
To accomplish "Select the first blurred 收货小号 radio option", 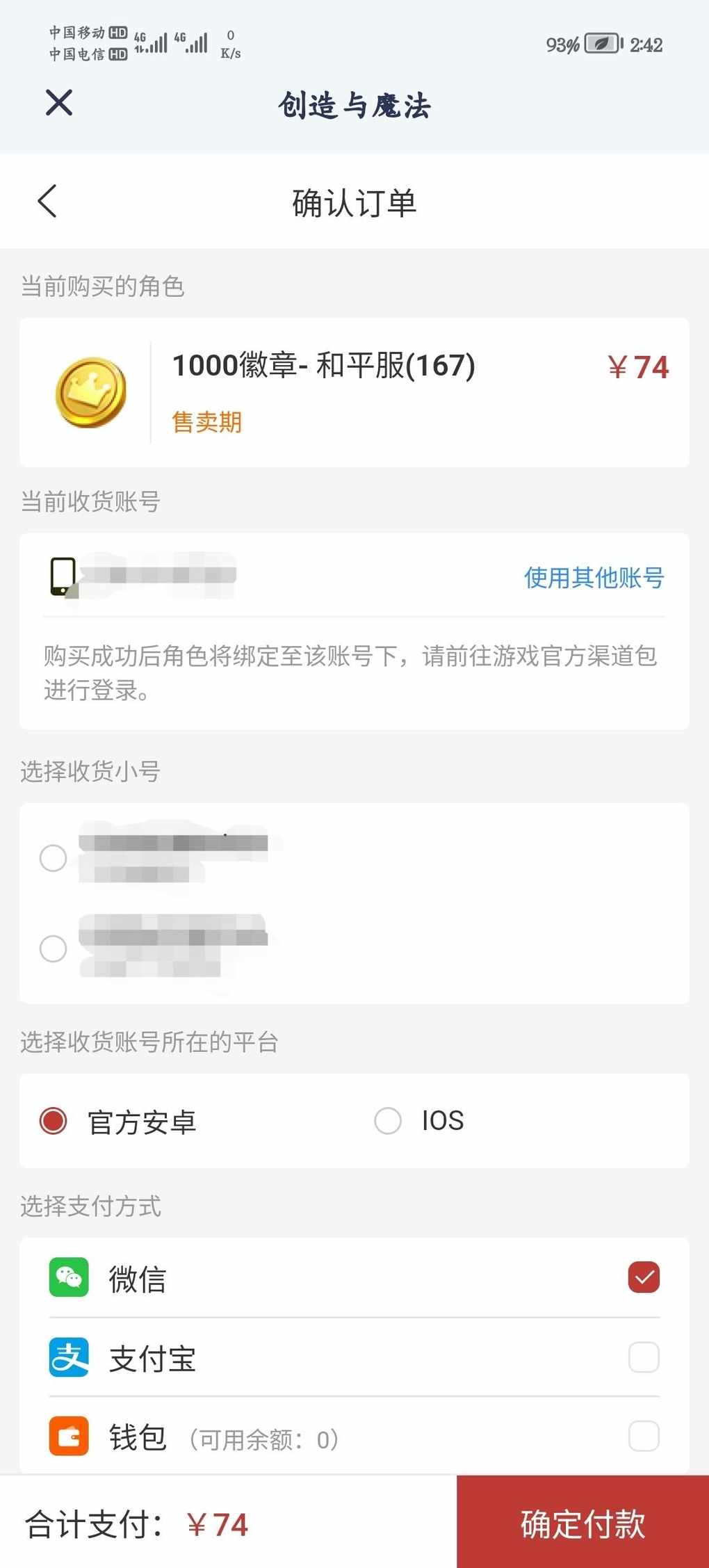I will click(x=54, y=858).
